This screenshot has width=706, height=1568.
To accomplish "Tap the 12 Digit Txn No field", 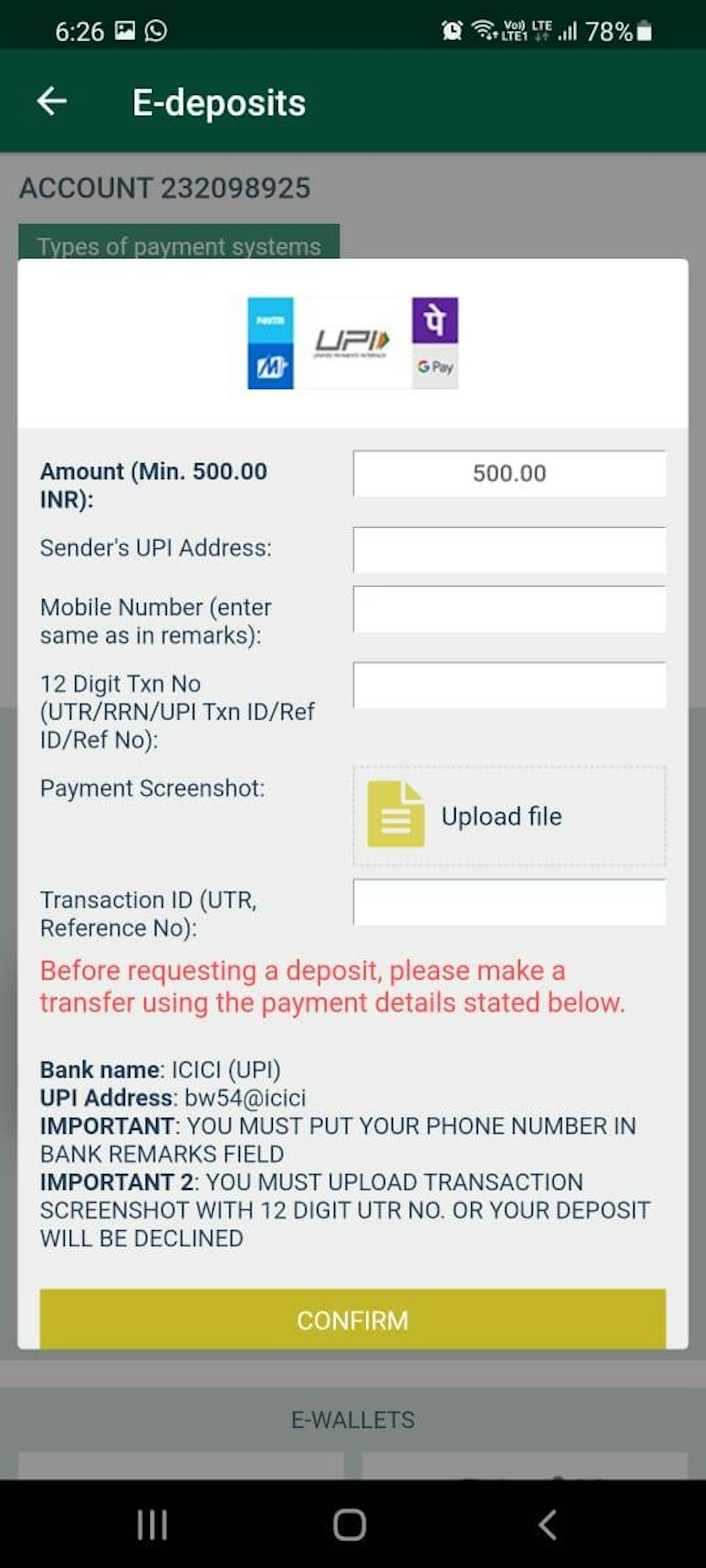I will click(509, 685).
